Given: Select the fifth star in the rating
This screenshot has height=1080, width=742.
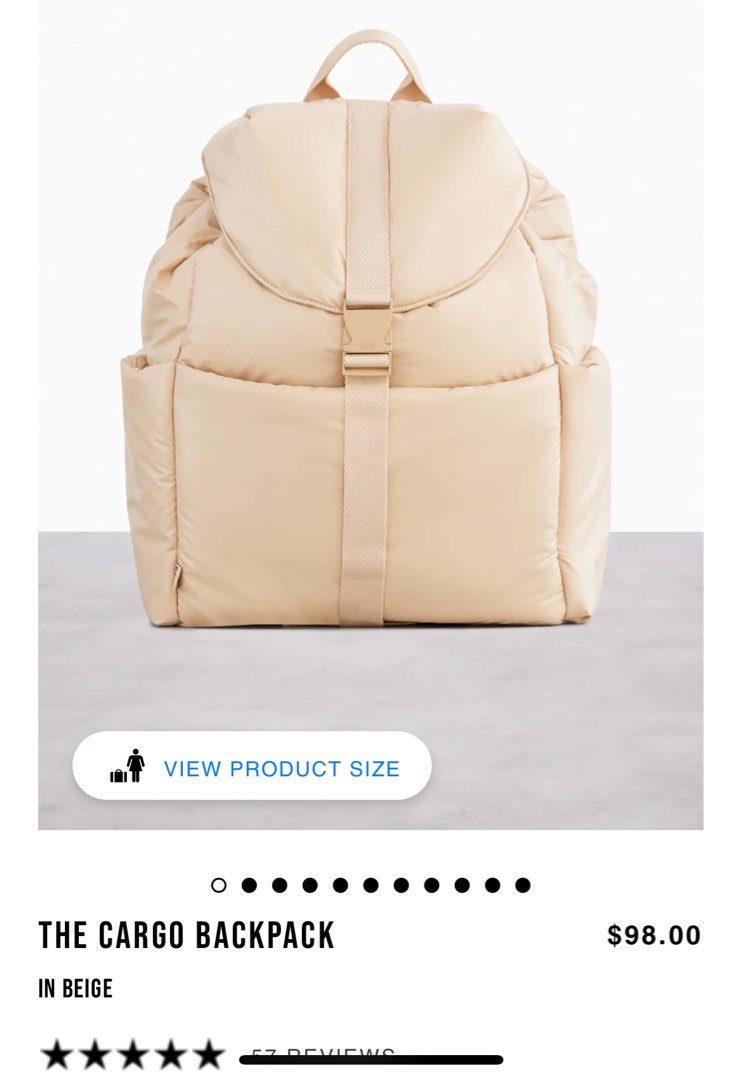Looking at the screenshot, I should 210,1052.
